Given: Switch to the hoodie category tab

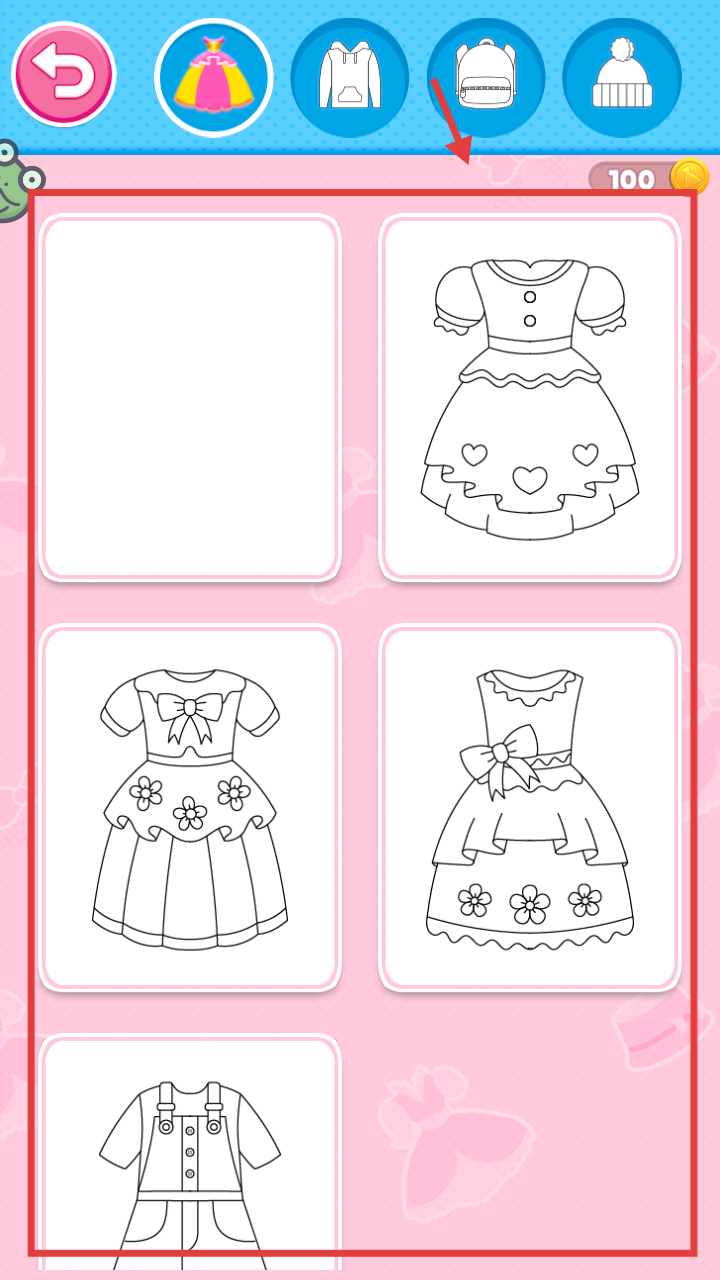Looking at the screenshot, I should coord(350,77).
